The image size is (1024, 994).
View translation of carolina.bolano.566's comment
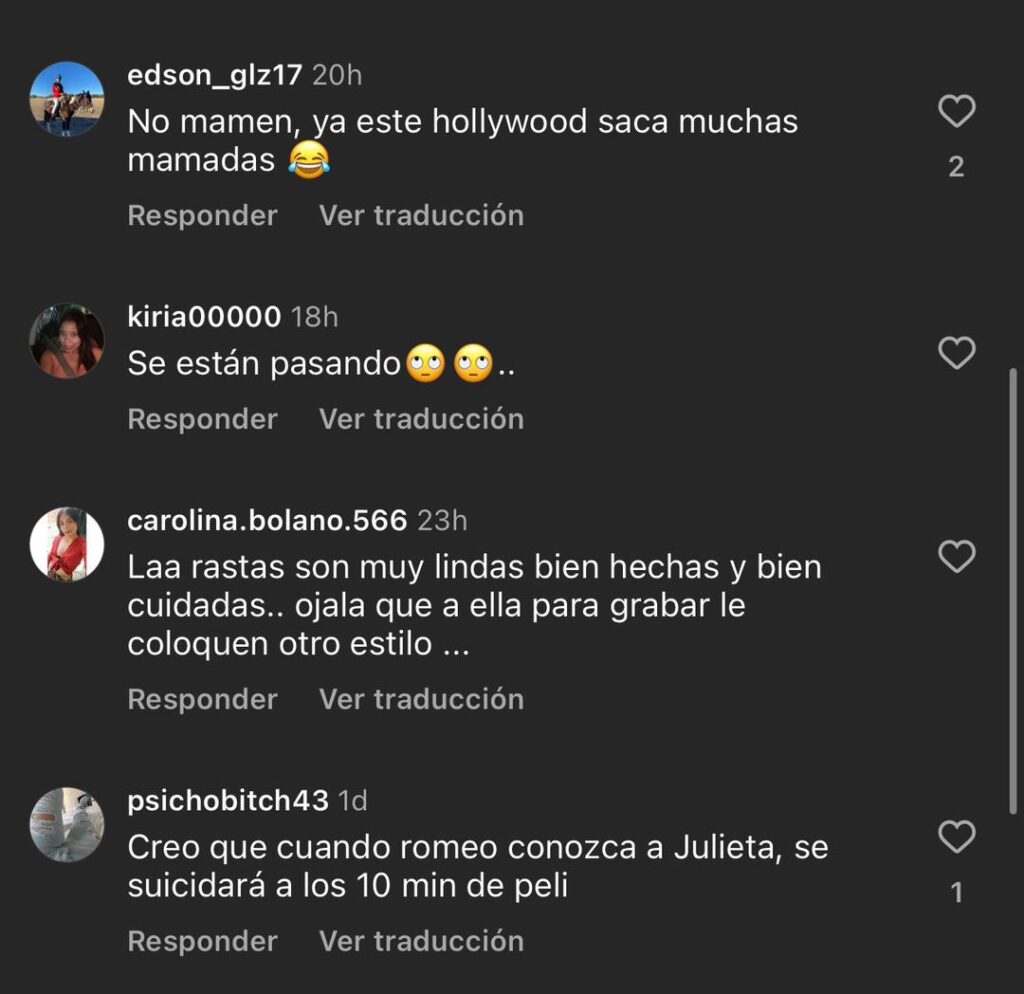(421, 699)
